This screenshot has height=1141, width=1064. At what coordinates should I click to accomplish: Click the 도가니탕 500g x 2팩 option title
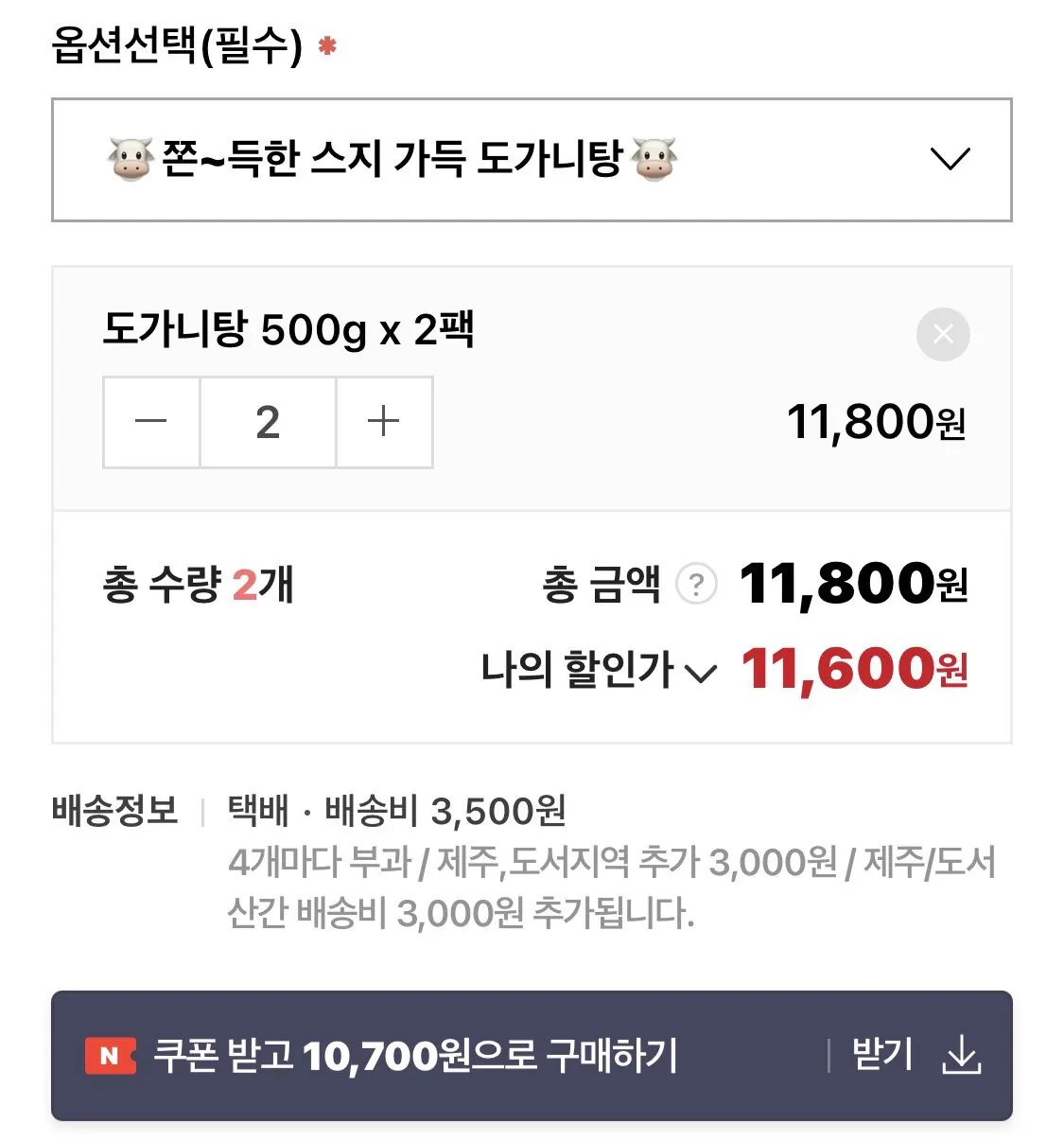[x=289, y=333]
